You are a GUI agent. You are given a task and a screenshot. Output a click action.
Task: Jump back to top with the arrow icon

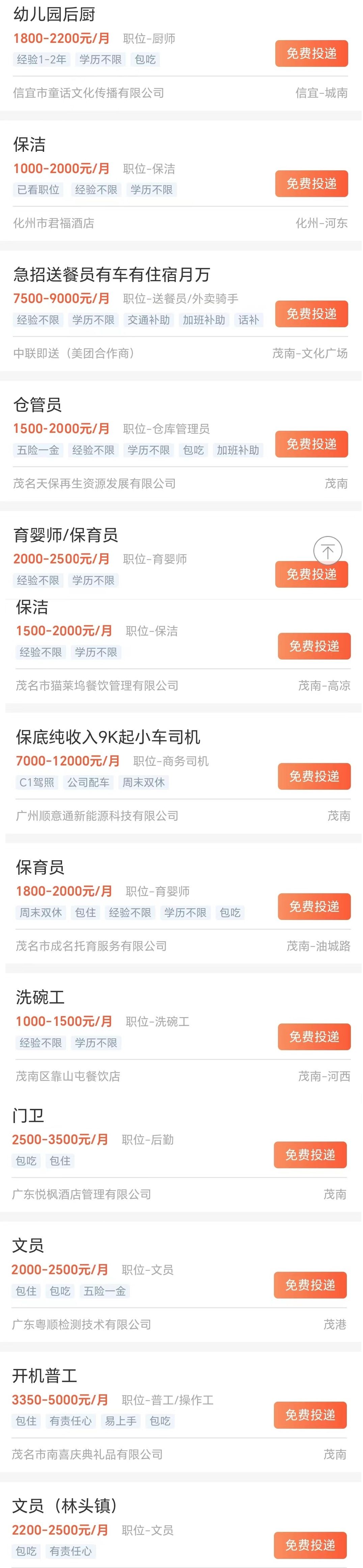click(328, 551)
